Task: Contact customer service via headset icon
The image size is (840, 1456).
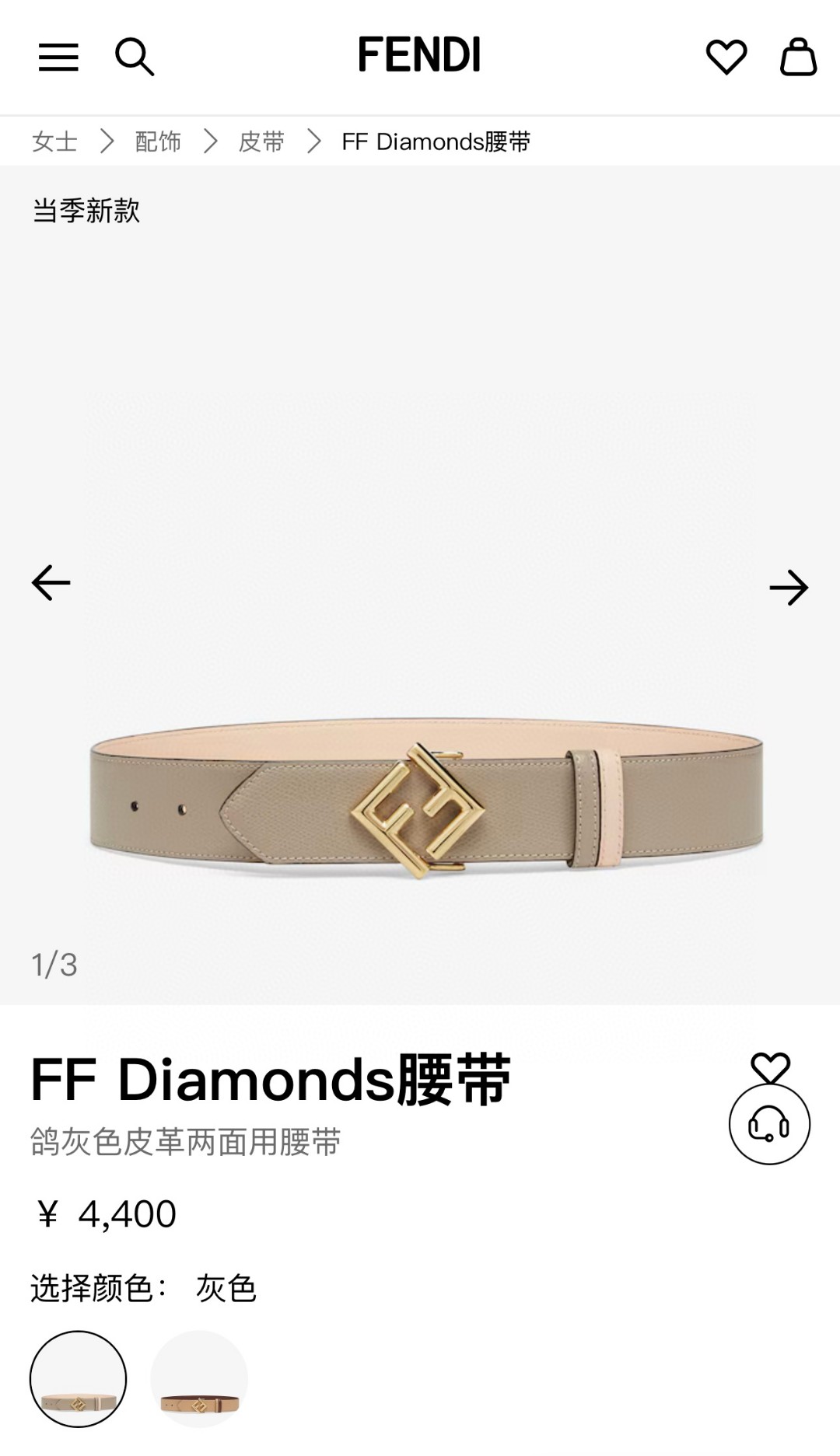Action: [769, 1124]
